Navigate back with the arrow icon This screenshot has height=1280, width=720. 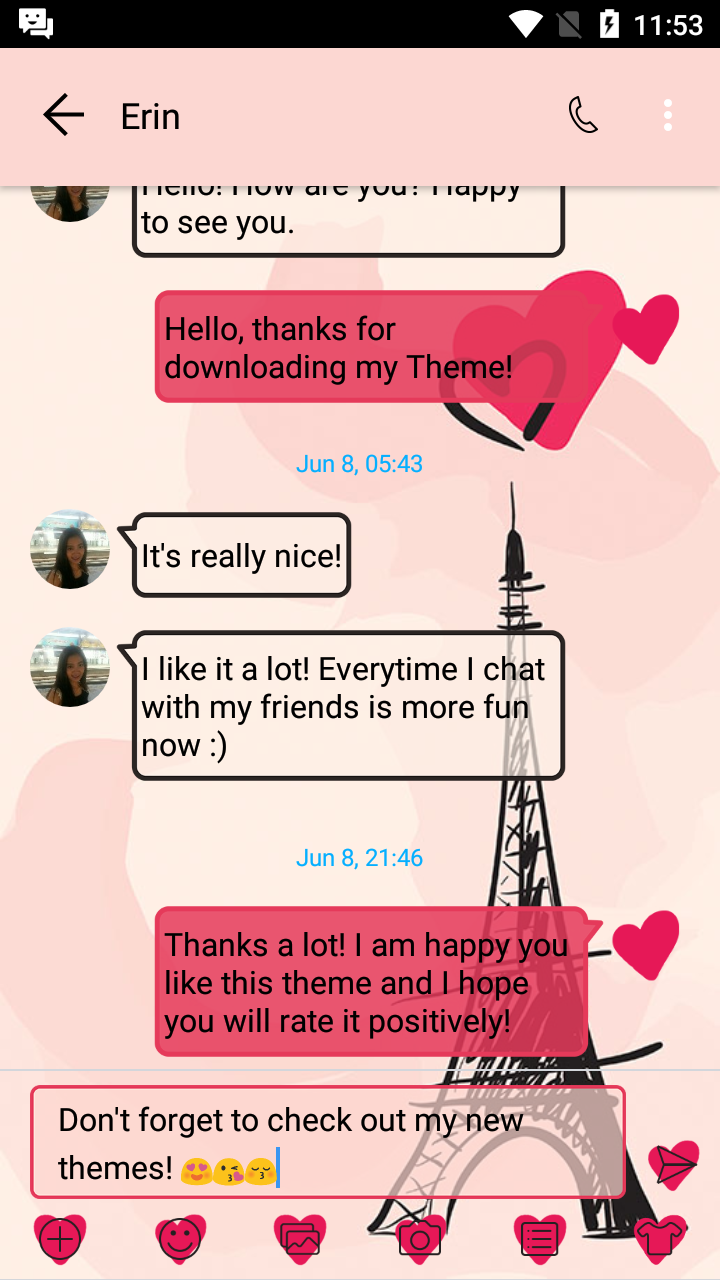(63, 114)
